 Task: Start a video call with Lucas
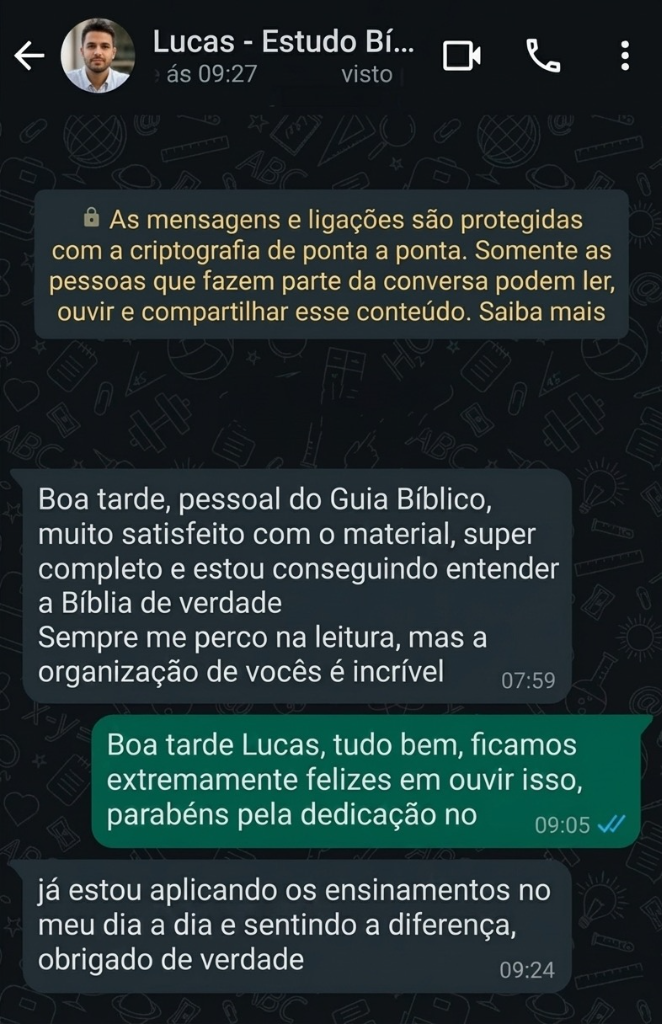coord(462,56)
